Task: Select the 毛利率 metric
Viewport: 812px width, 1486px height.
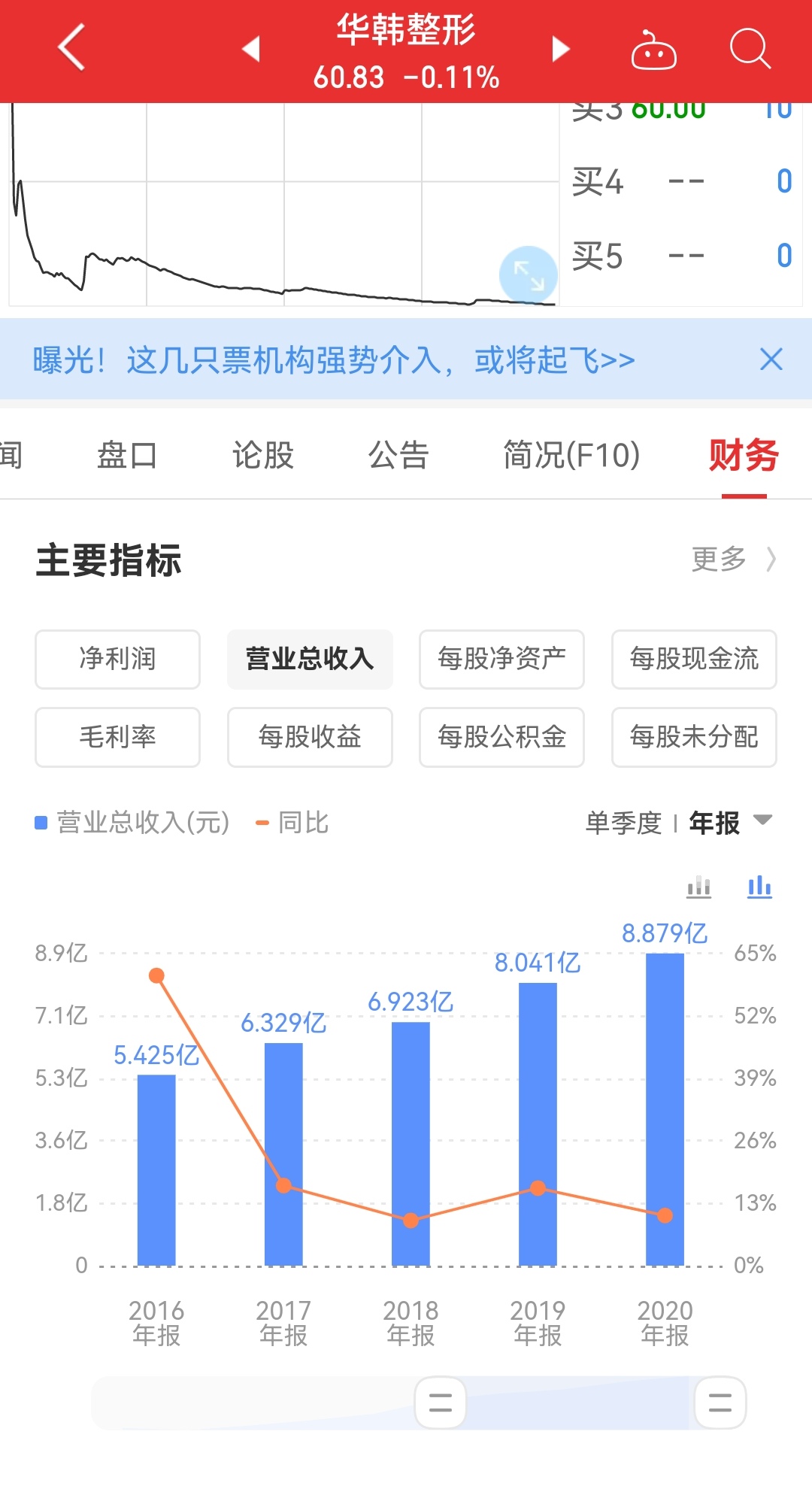Action: [x=117, y=738]
